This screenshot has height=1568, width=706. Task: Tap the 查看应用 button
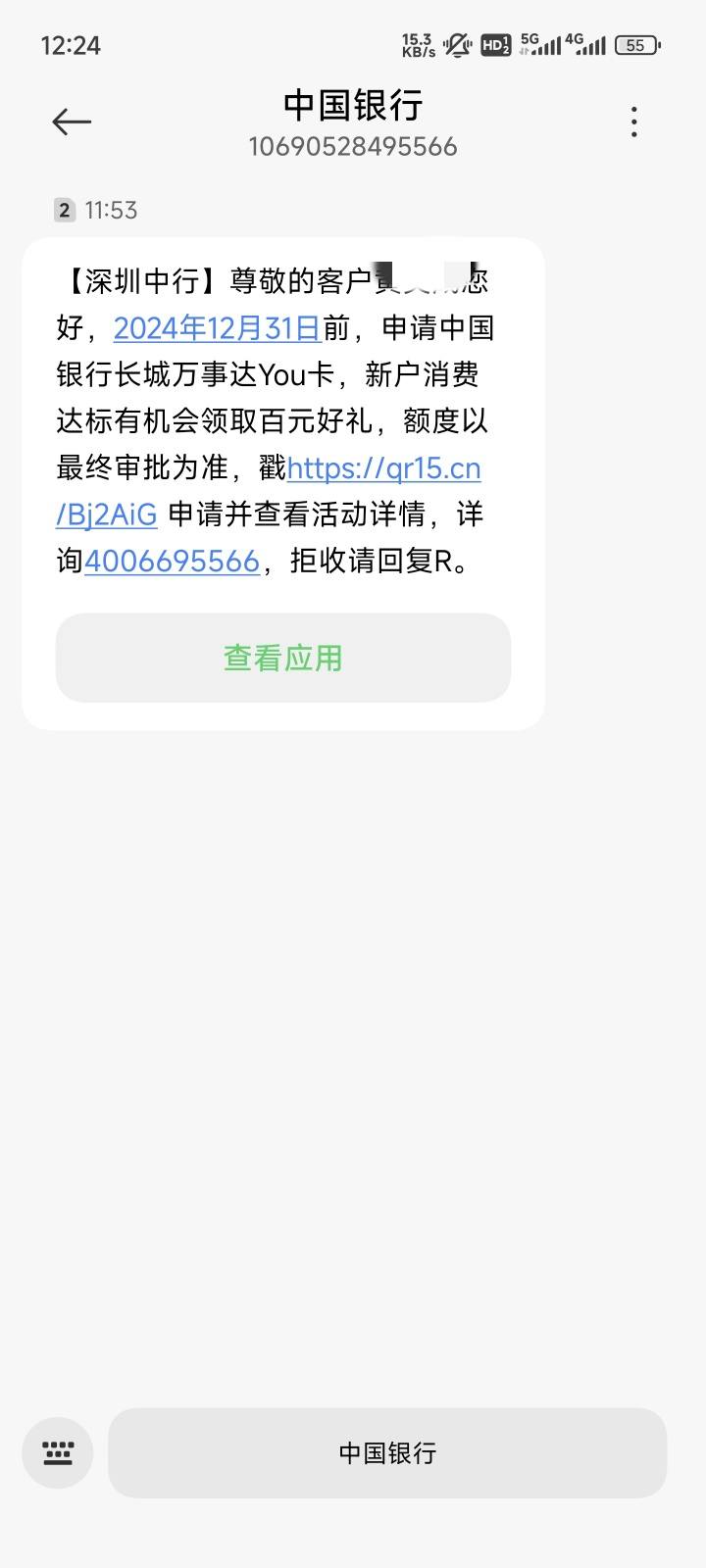pos(283,658)
